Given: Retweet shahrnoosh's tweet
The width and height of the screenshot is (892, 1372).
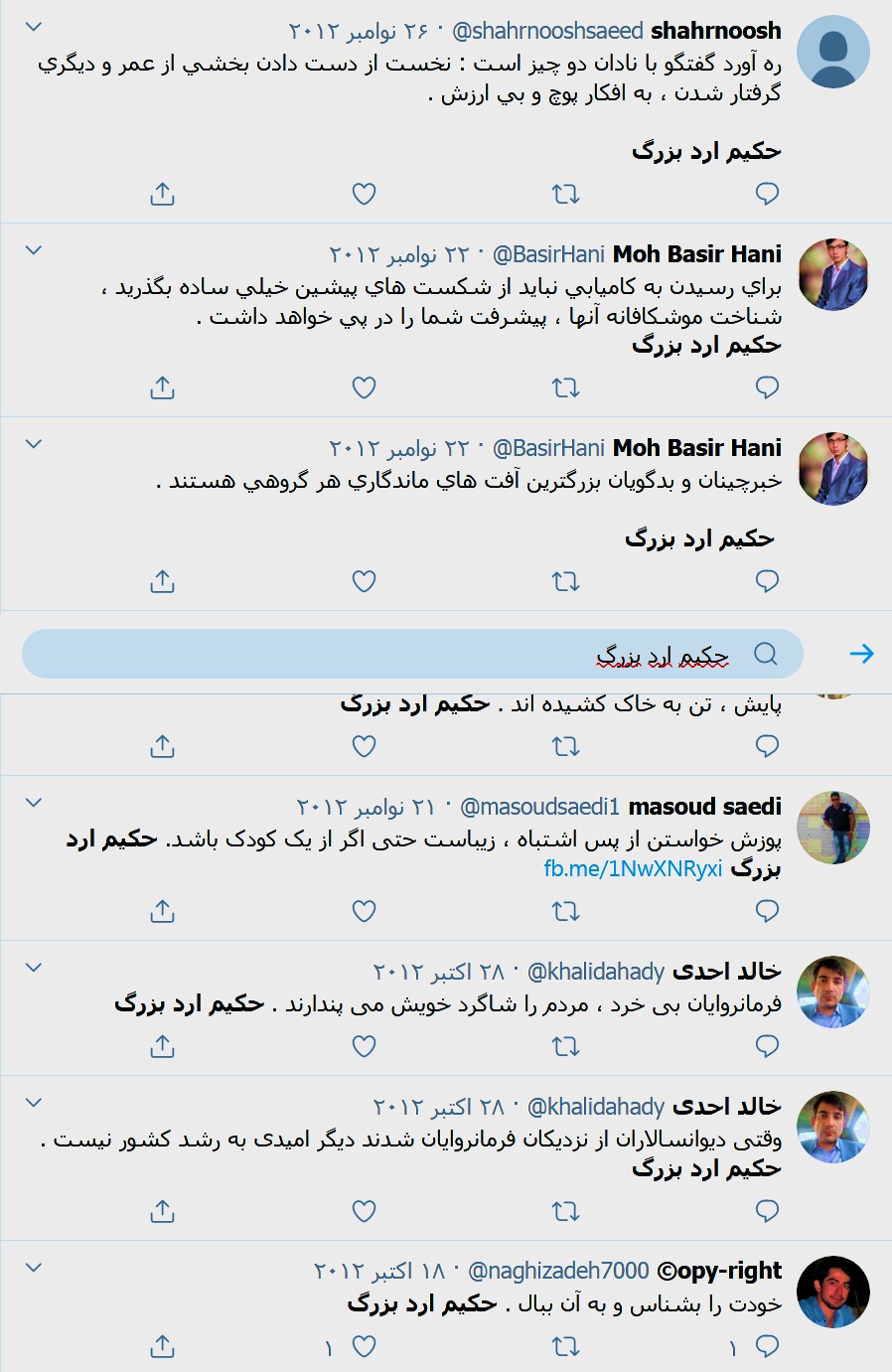Looking at the screenshot, I should 565,194.
